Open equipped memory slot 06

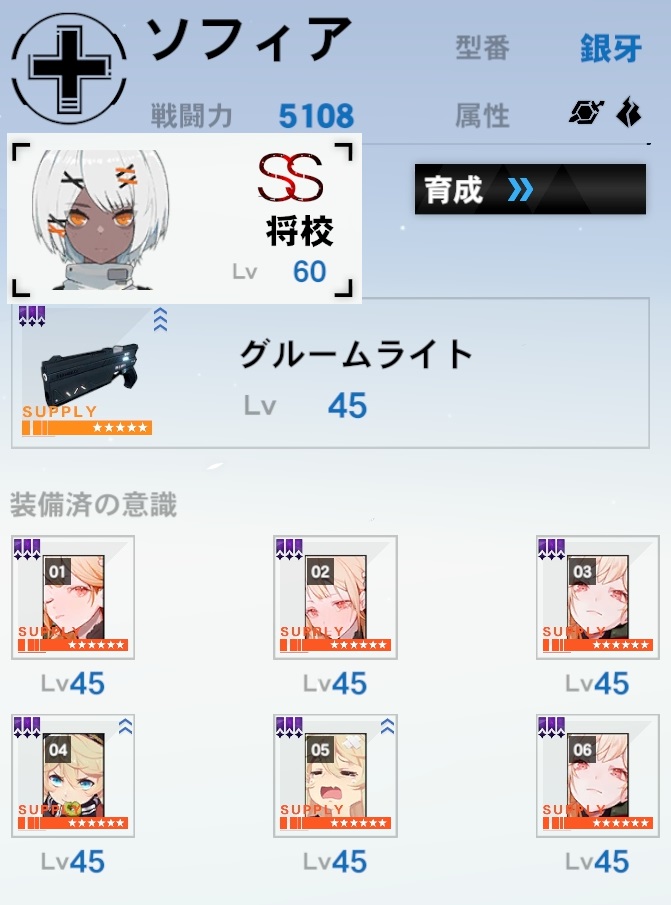pos(597,775)
